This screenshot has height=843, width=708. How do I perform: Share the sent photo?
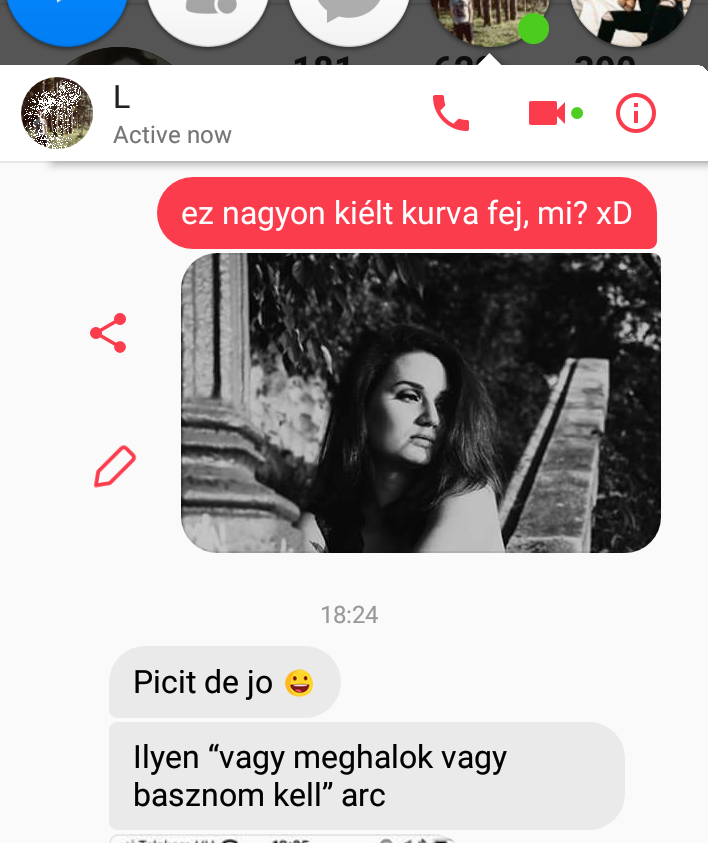[x=108, y=333]
